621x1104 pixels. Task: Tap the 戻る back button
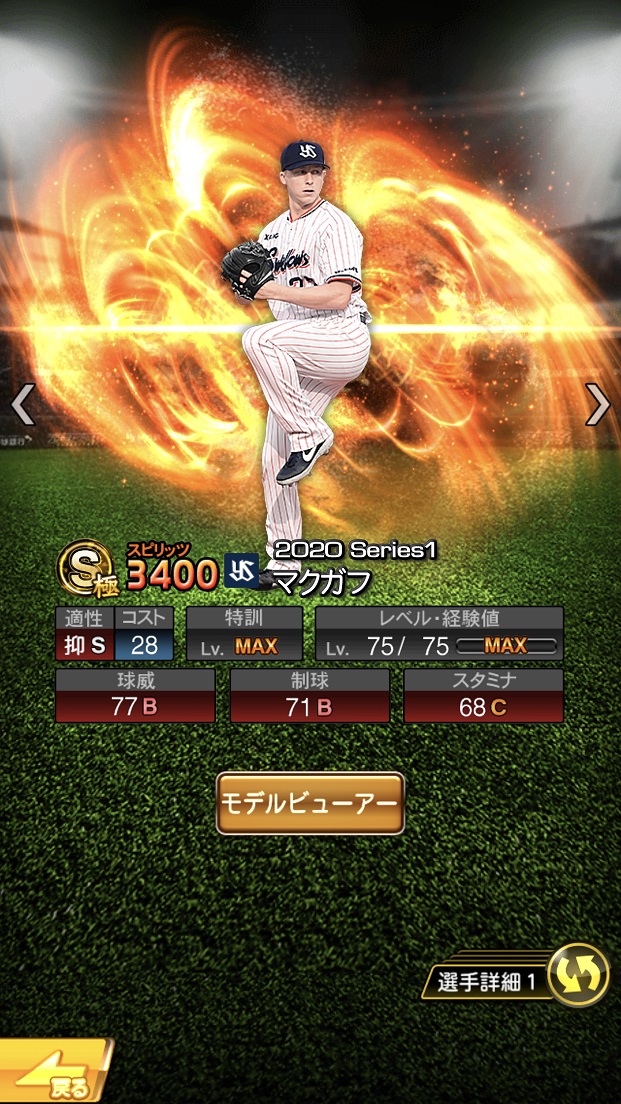pyautogui.click(x=55, y=1075)
